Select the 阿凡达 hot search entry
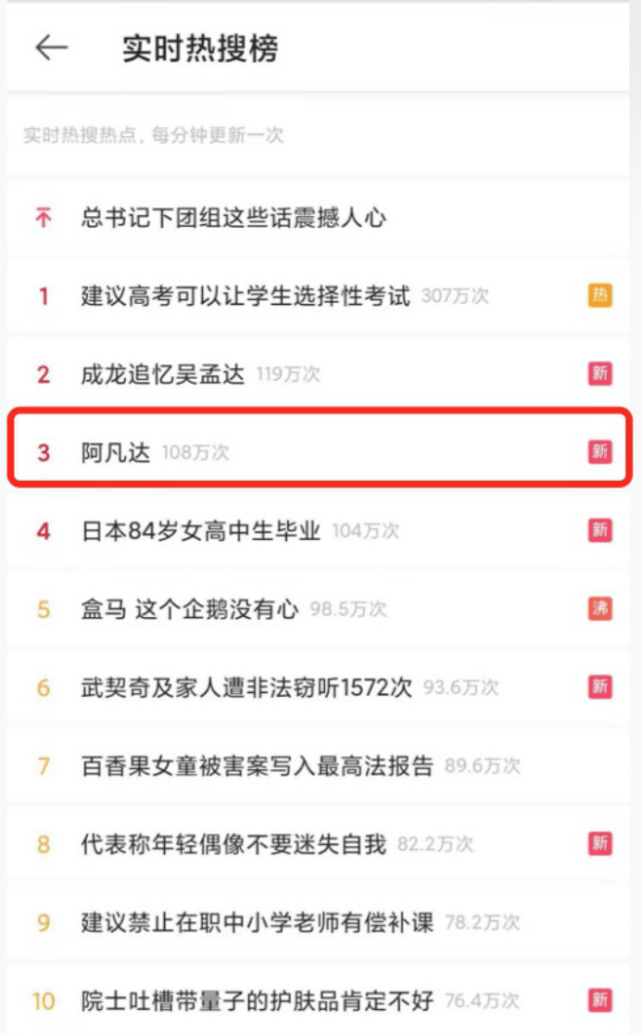641x1035 pixels. coord(116,452)
